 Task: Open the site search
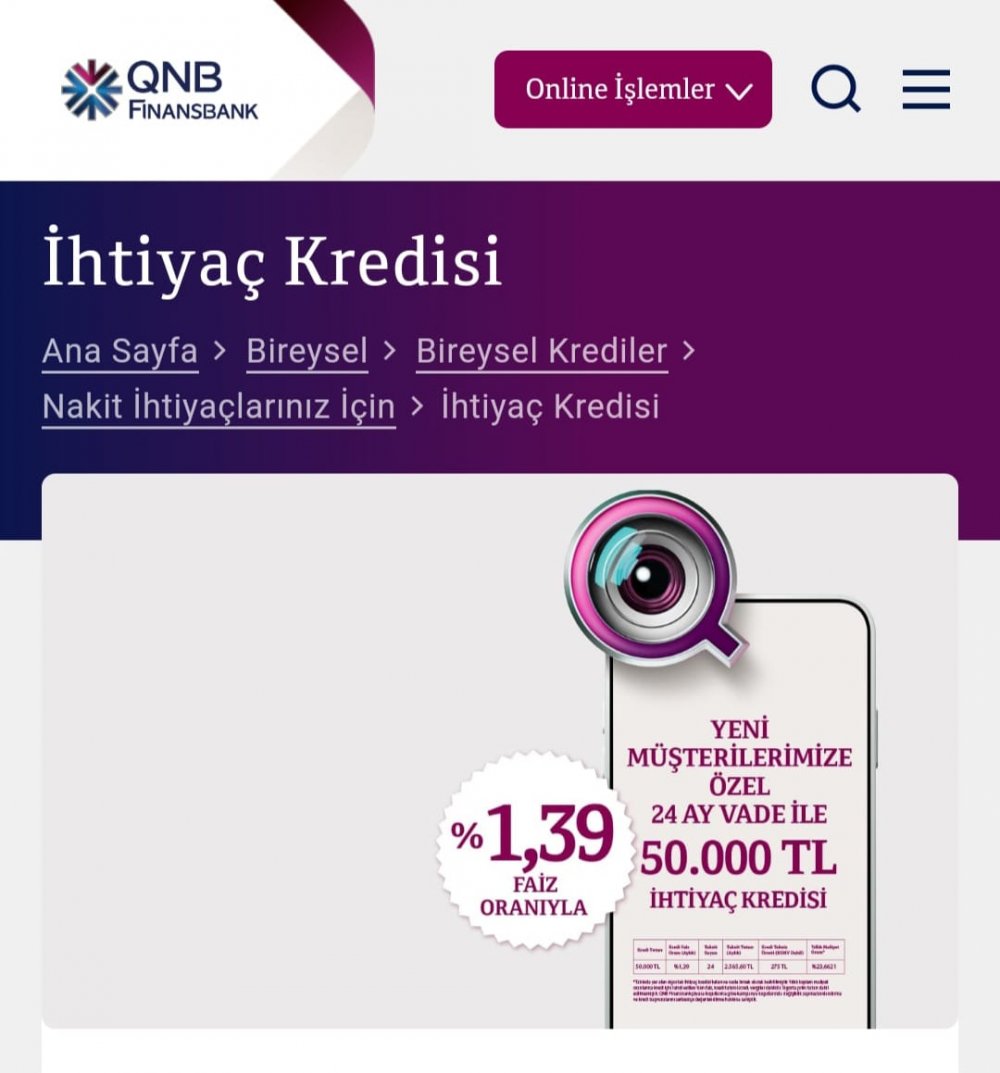pos(835,90)
